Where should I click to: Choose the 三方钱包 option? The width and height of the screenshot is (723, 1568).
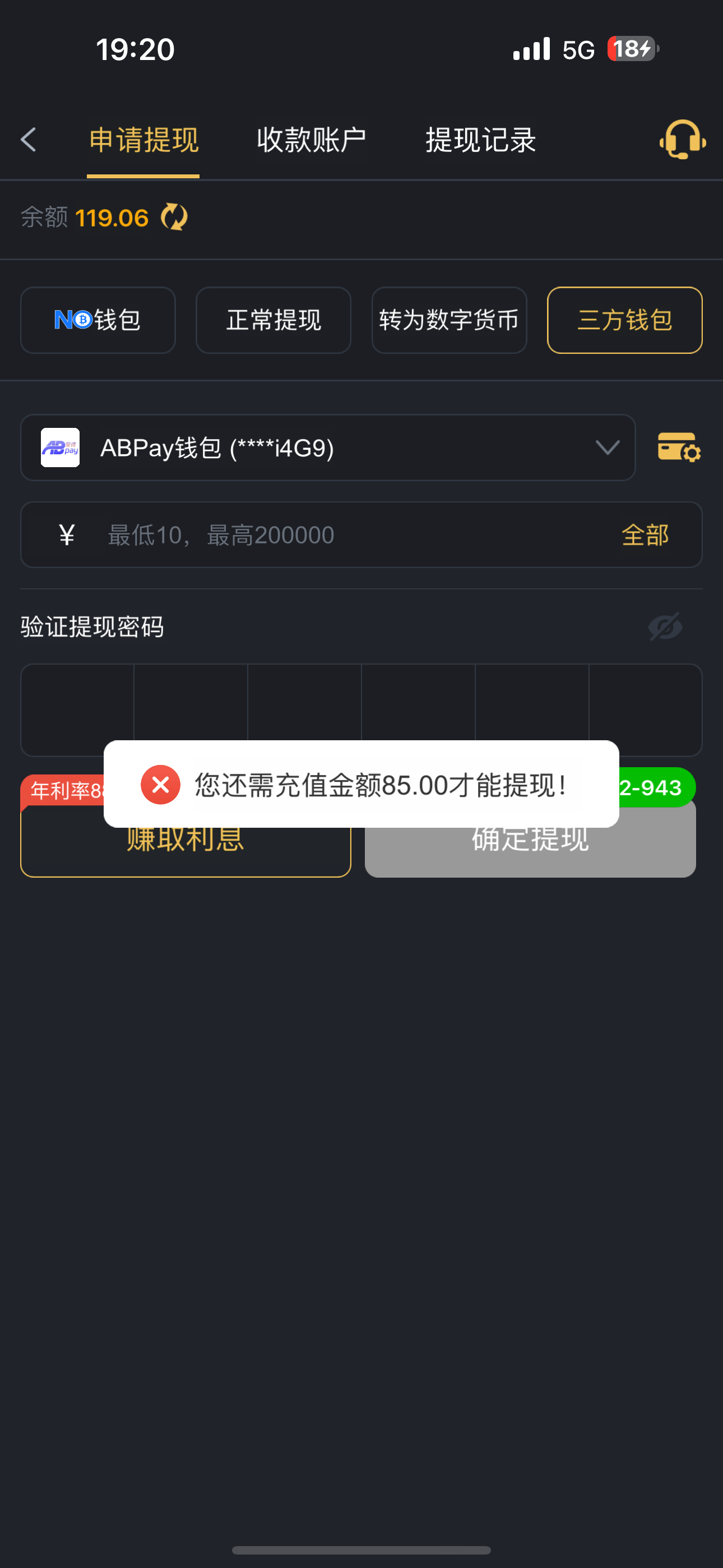(624, 320)
